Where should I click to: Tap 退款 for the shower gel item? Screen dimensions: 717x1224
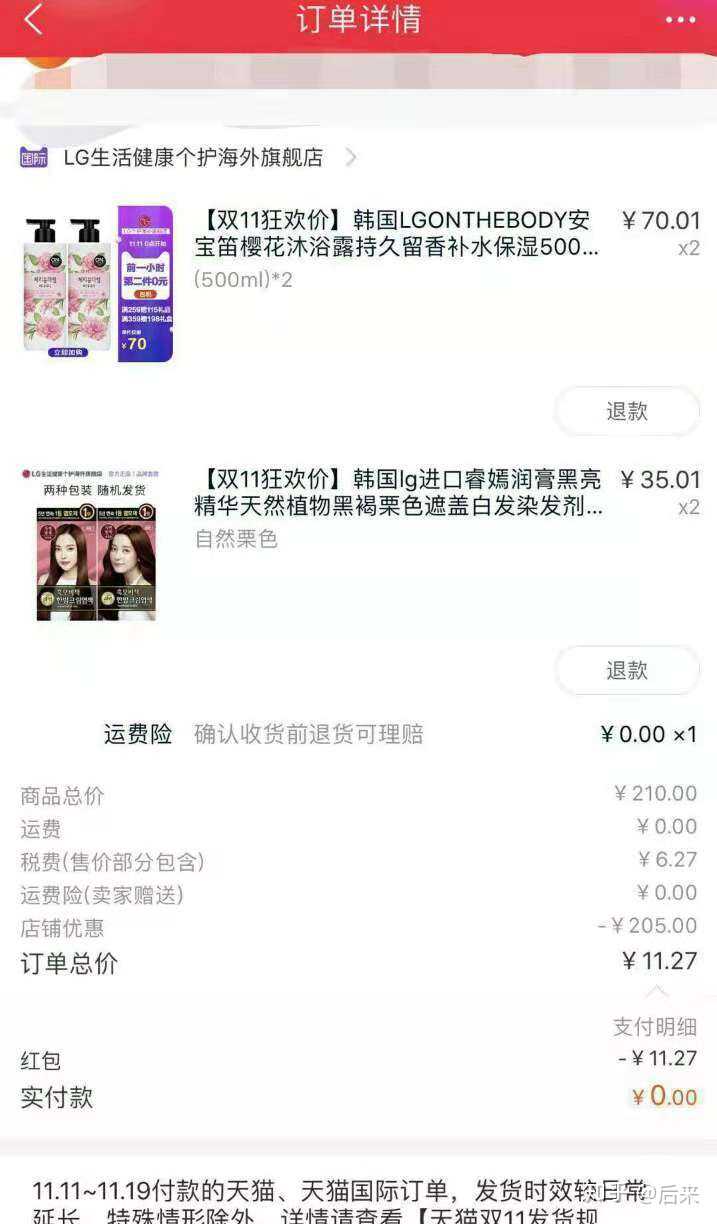pos(627,411)
